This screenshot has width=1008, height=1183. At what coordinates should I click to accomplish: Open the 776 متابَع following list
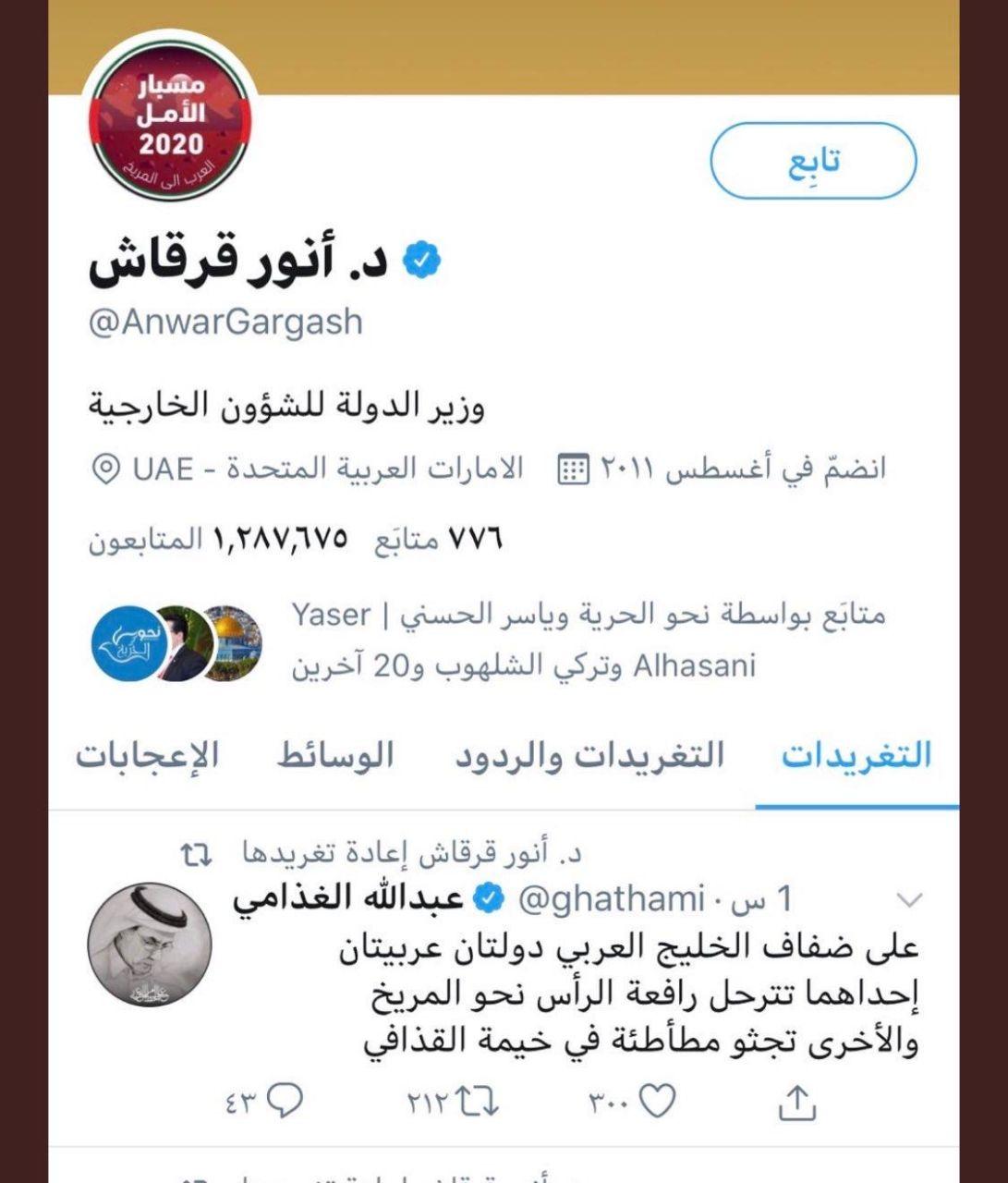(x=438, y=540)
